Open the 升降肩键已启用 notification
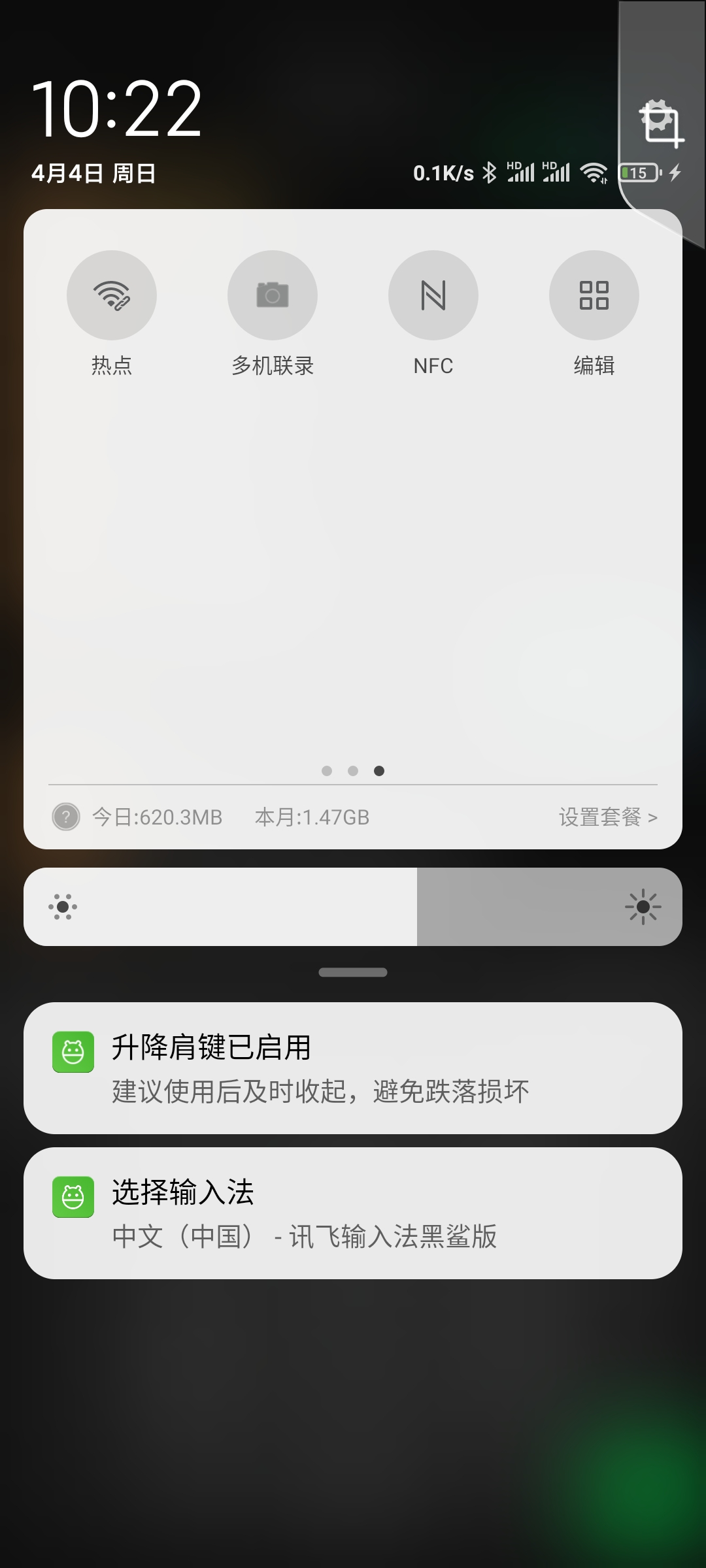 pos(353,1068)
